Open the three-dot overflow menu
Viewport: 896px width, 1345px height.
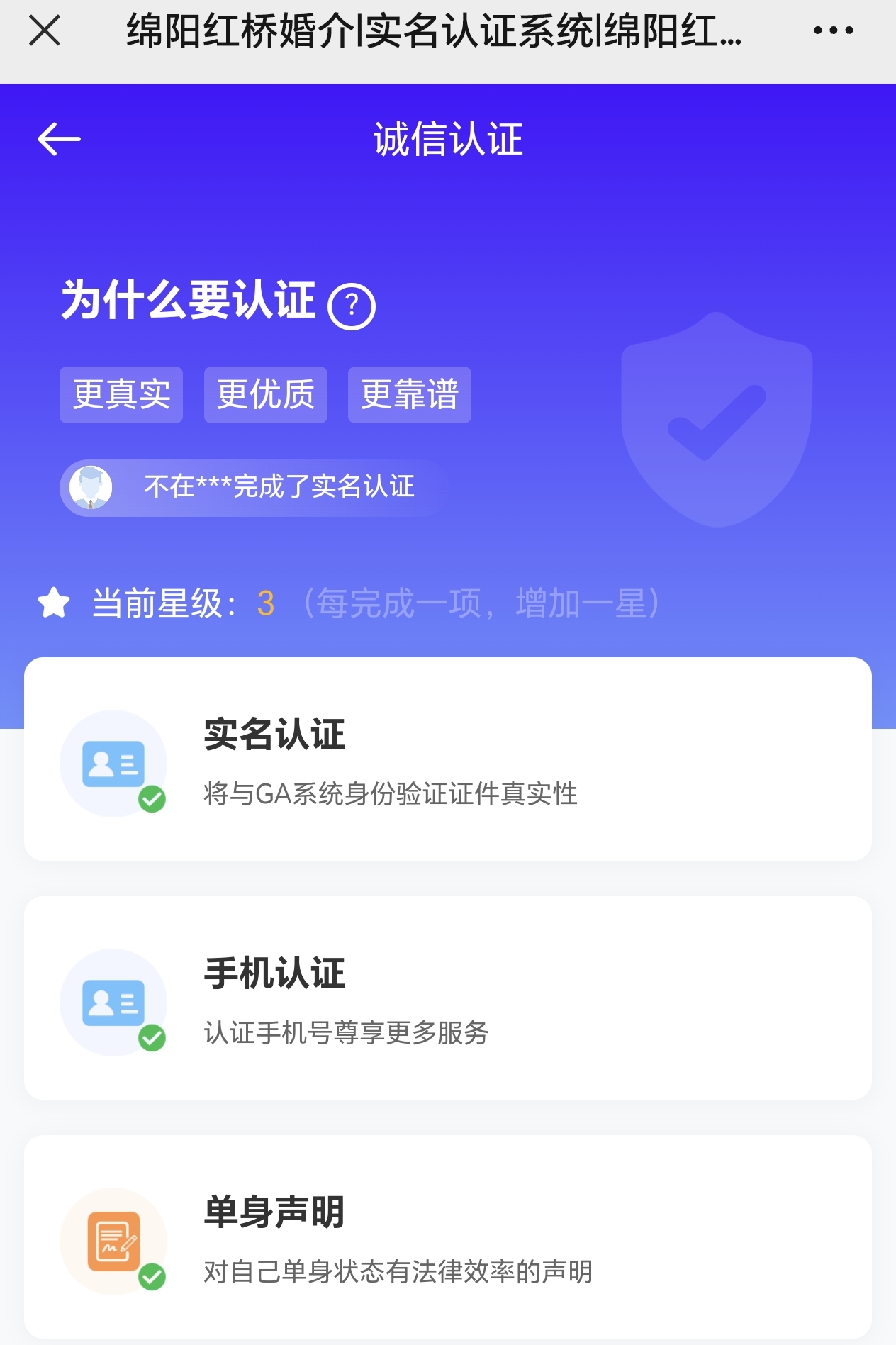click(x=833, y=30)
